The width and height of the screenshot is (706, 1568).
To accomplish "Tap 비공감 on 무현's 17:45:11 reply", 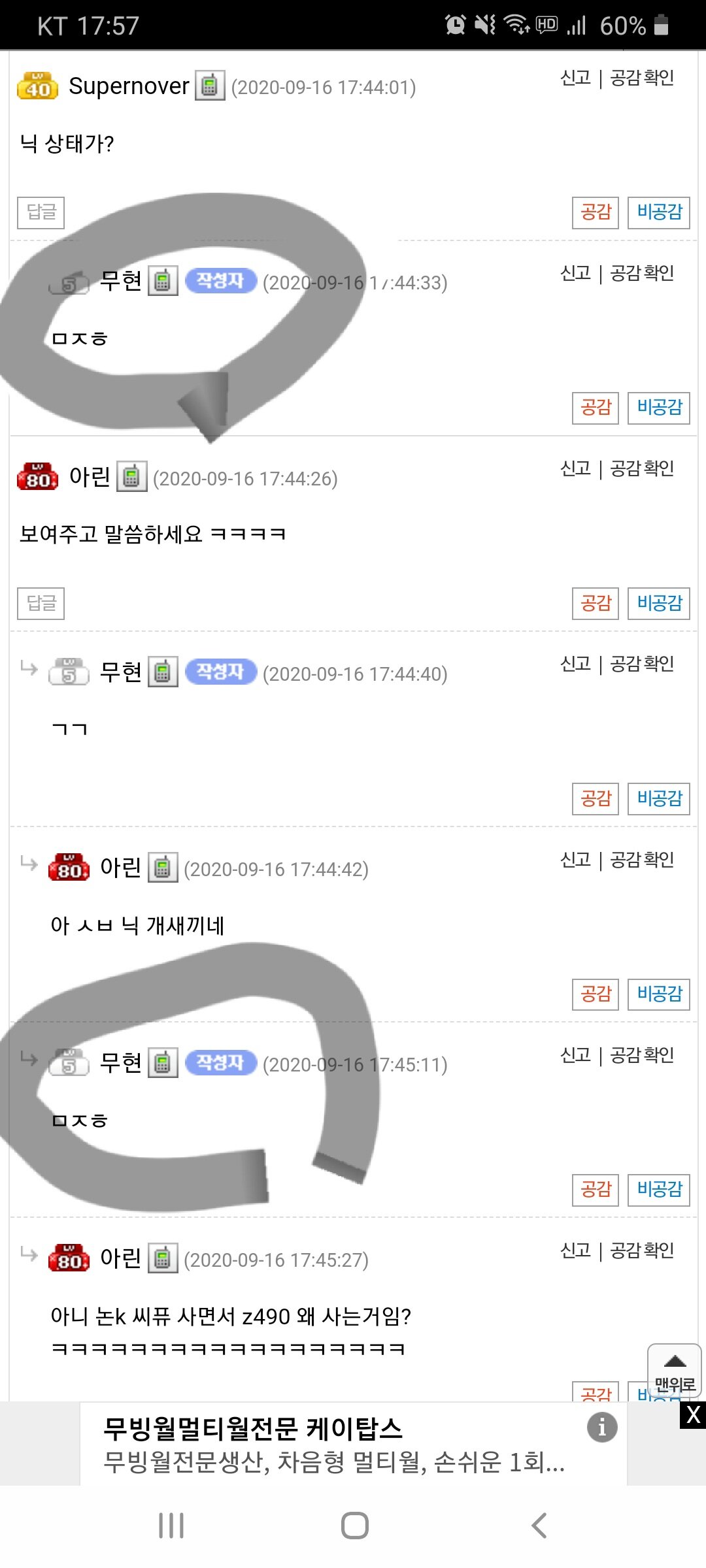I will point(659,1189).
